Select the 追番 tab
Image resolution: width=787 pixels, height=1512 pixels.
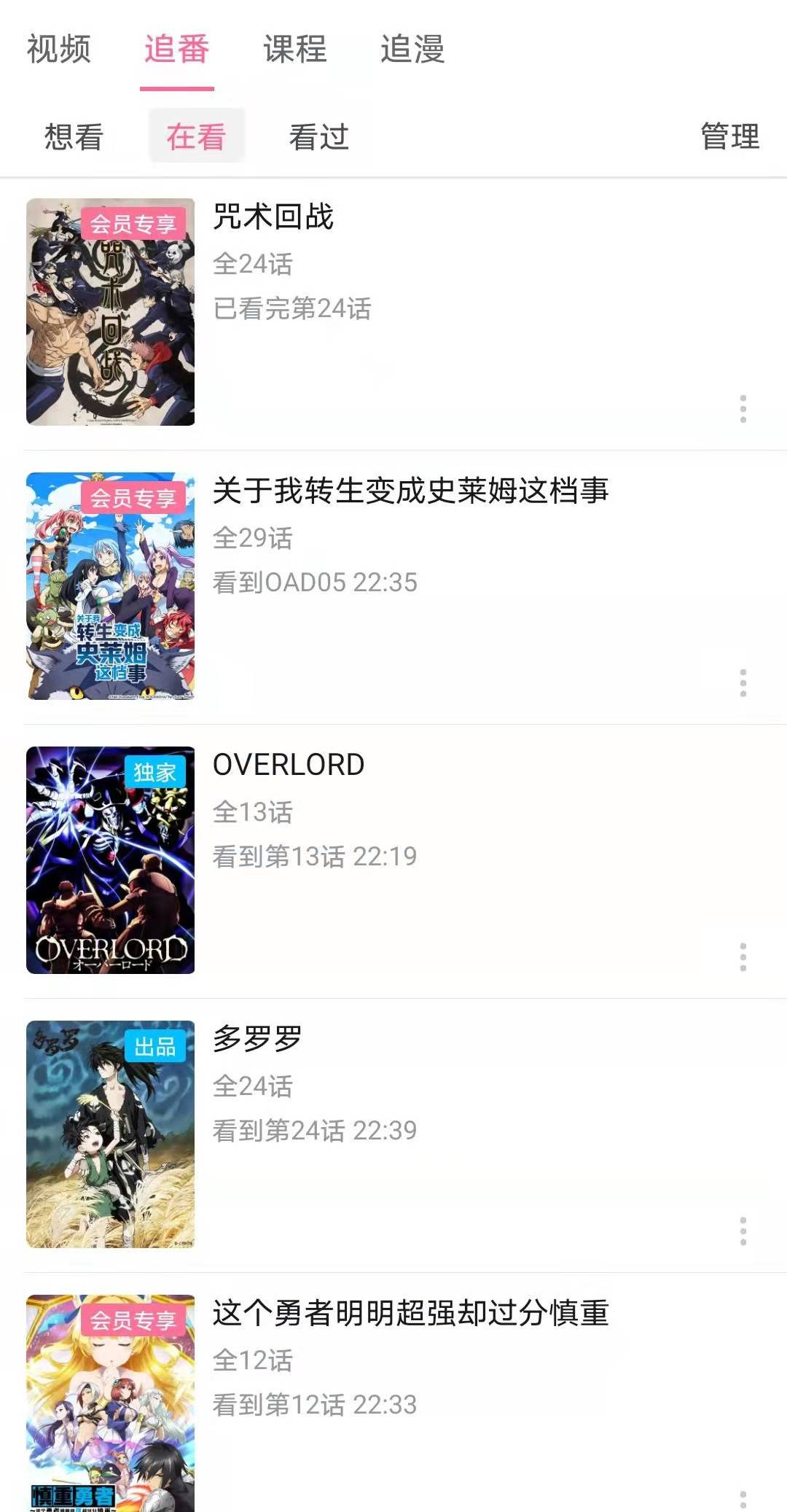tap(176, 51)
